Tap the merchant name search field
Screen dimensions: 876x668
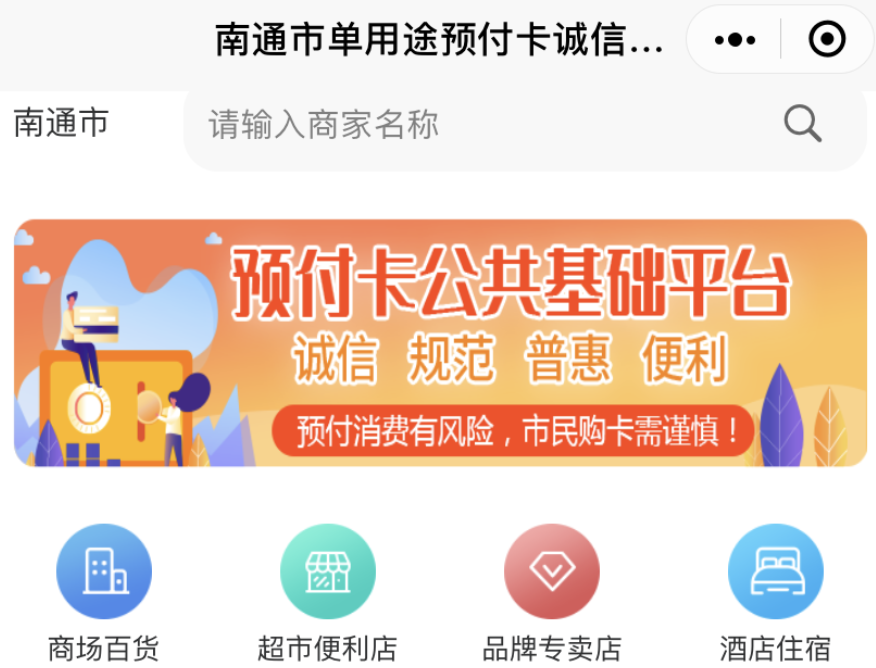(x=480, y=126)
